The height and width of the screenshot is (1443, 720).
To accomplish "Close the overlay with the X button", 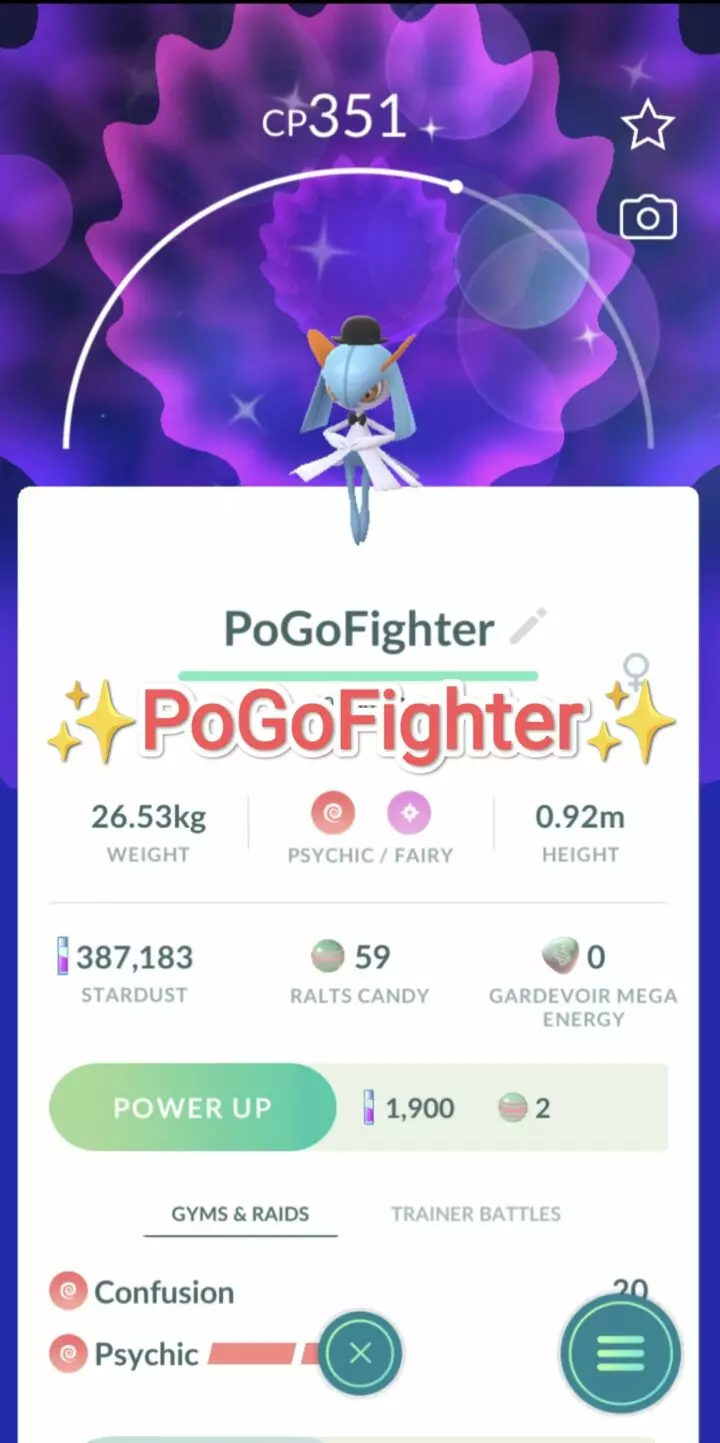I will 361,1354.
